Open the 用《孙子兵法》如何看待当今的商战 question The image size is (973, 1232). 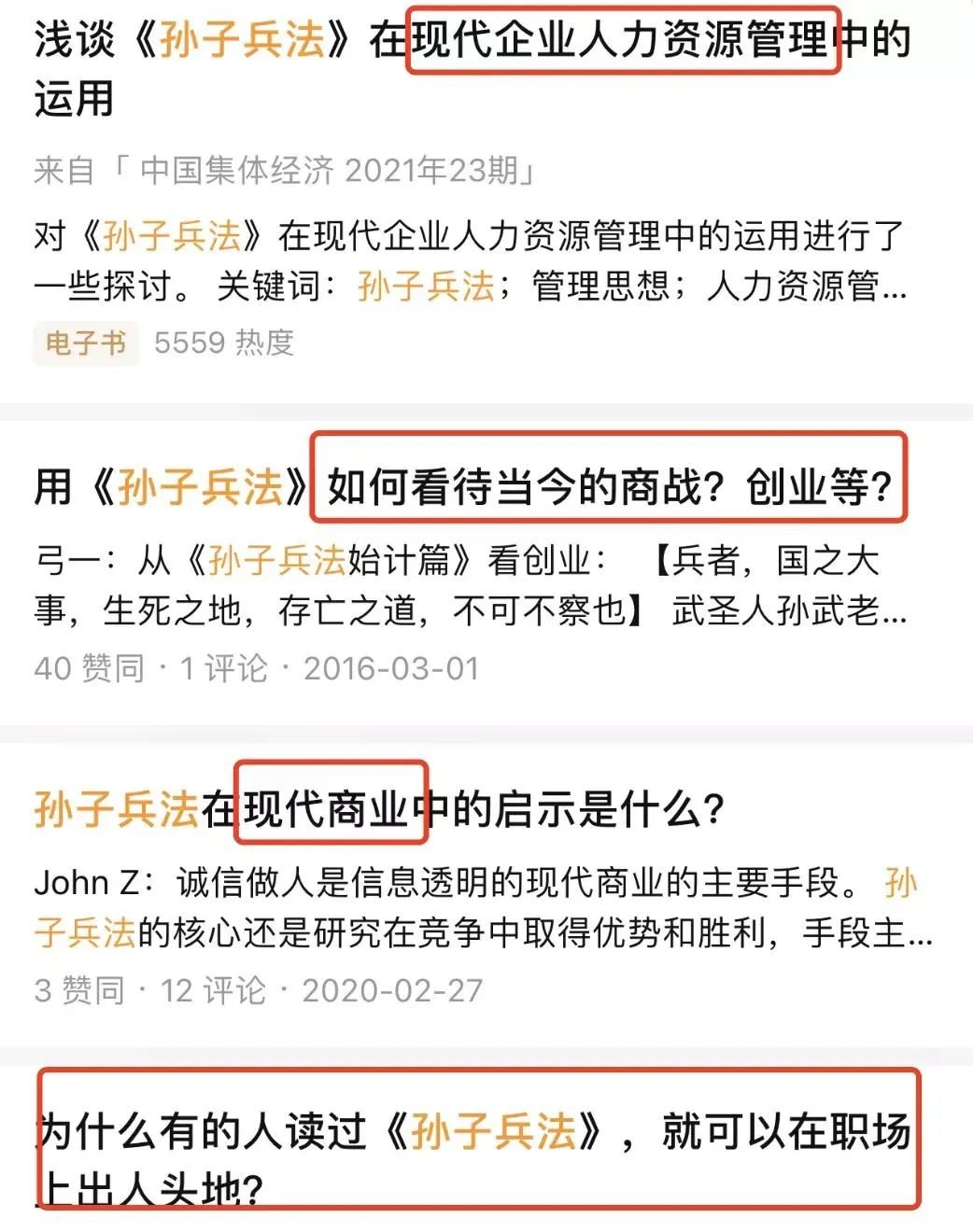click(x=462, y=486)
